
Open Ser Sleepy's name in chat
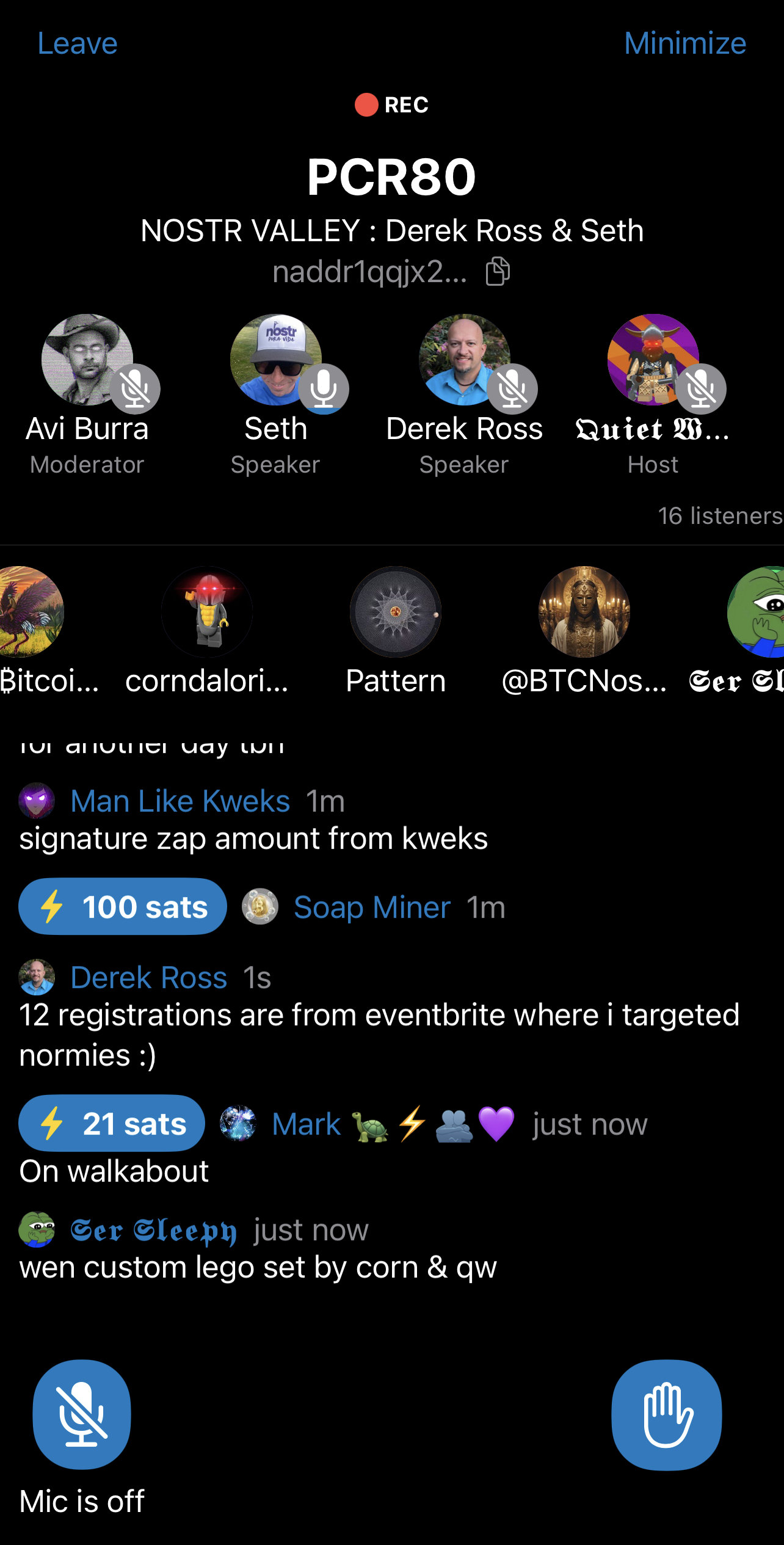point(153,1231)
